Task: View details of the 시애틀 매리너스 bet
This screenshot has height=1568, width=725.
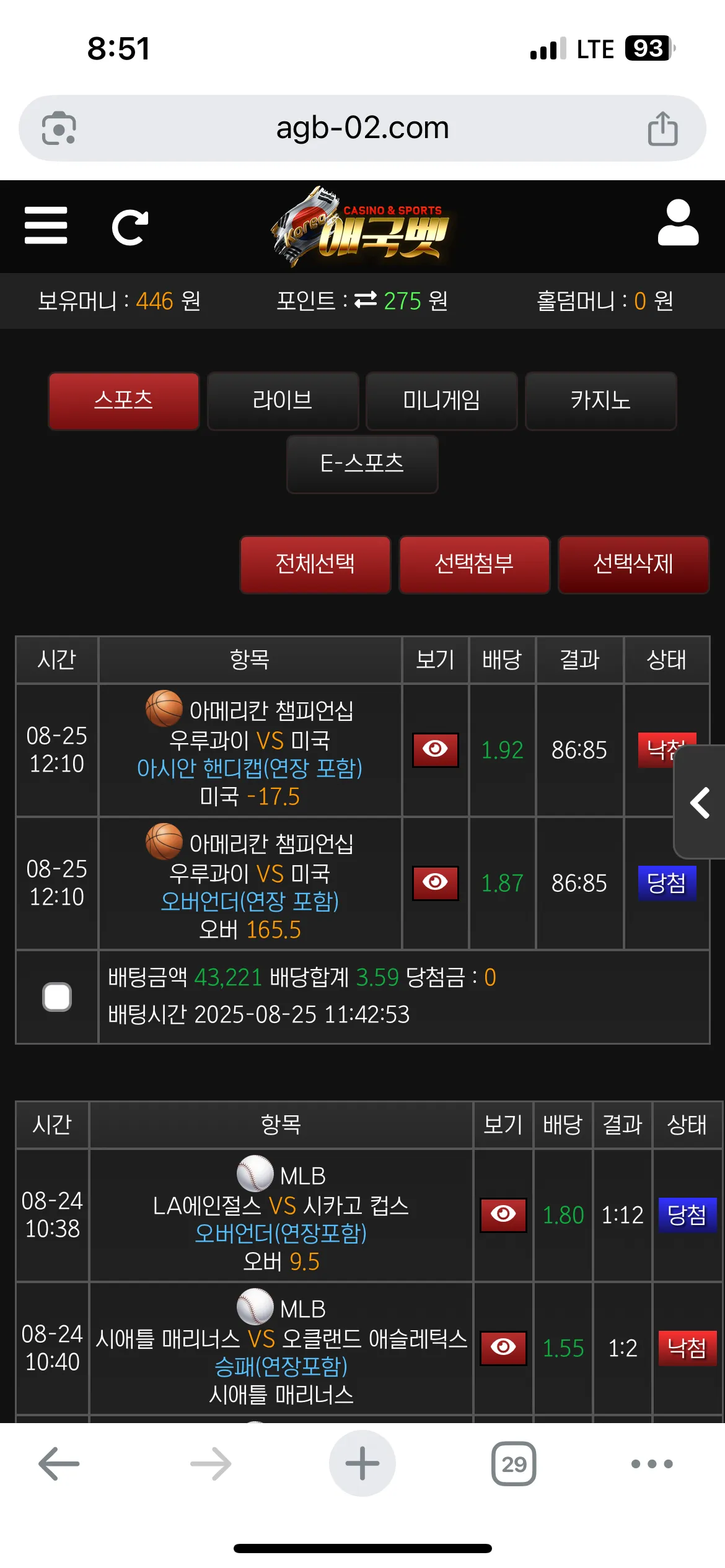Action: (x=503, y=1348)
